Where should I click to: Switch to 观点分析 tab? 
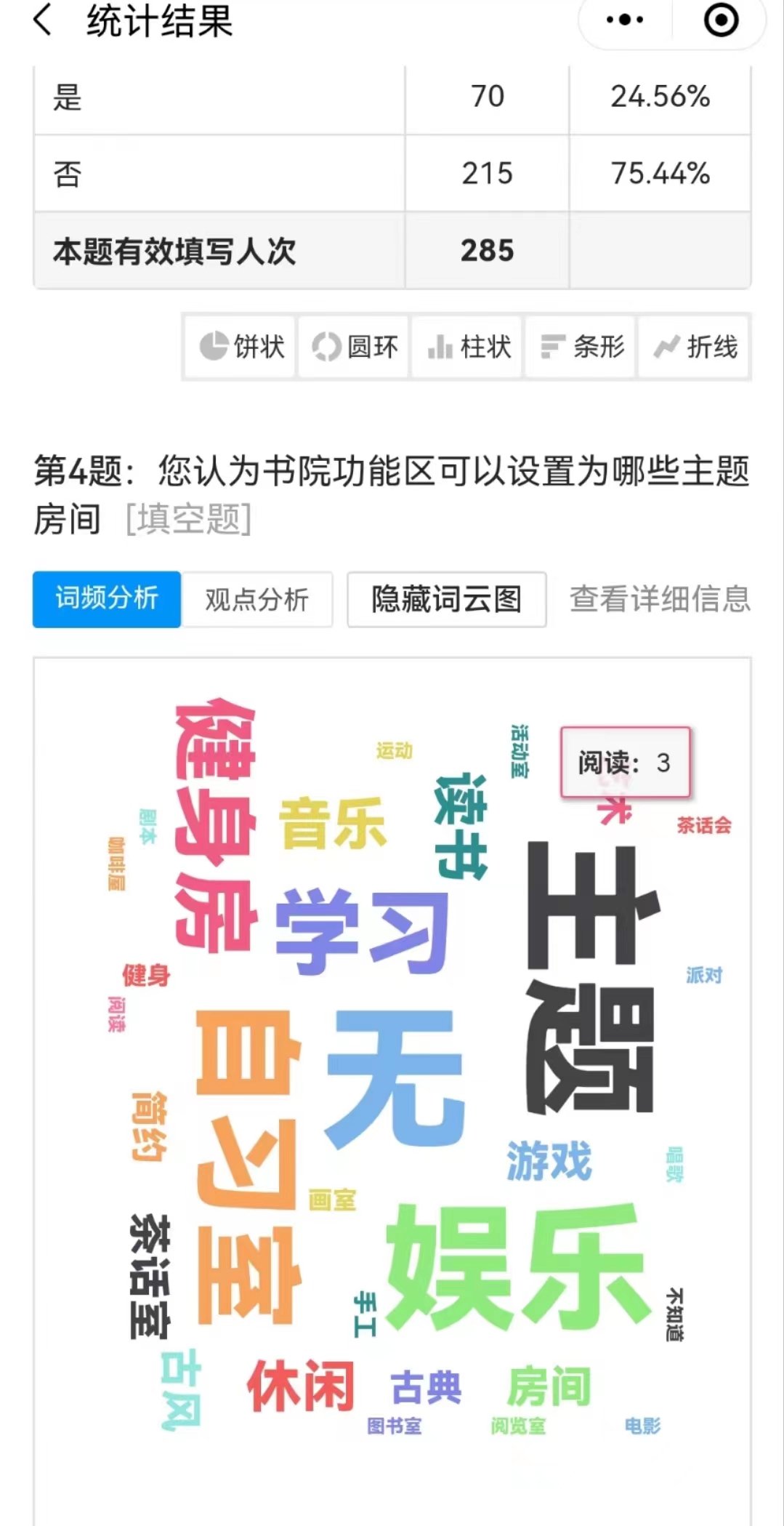point(257,600)
